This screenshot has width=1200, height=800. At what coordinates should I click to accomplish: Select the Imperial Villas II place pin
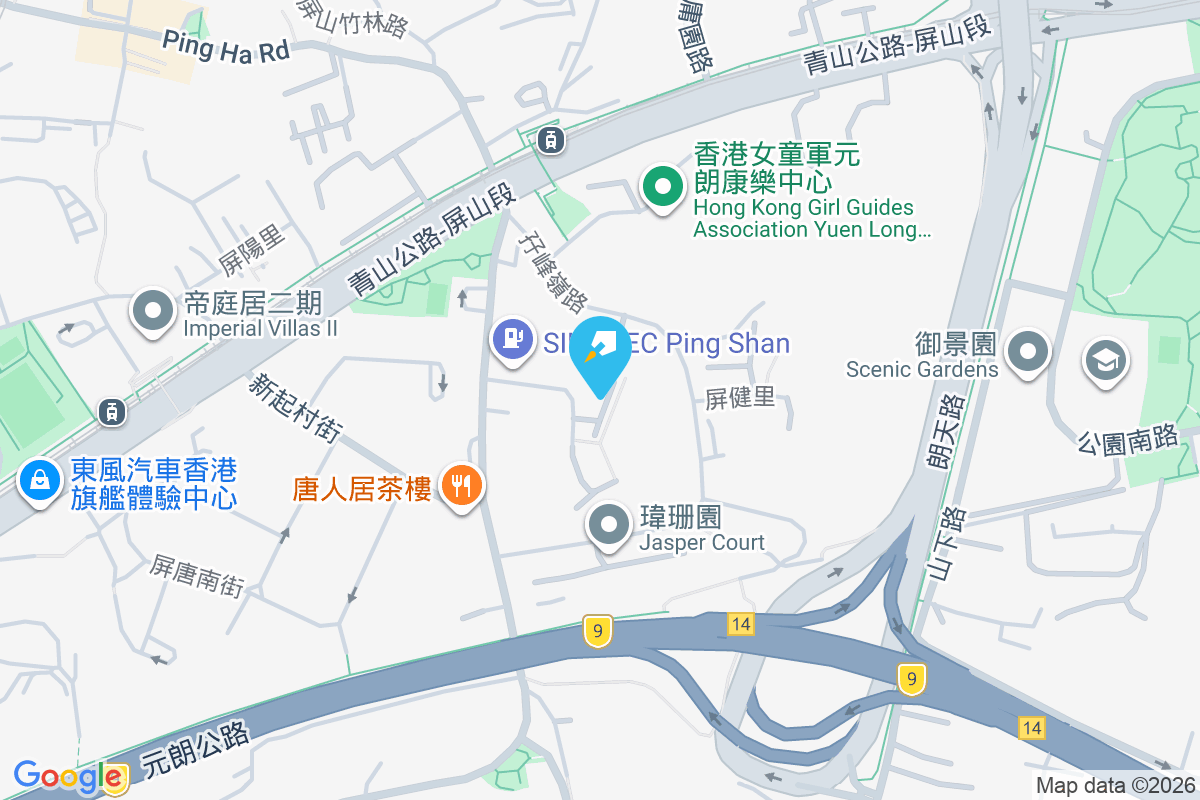[153, 311]
